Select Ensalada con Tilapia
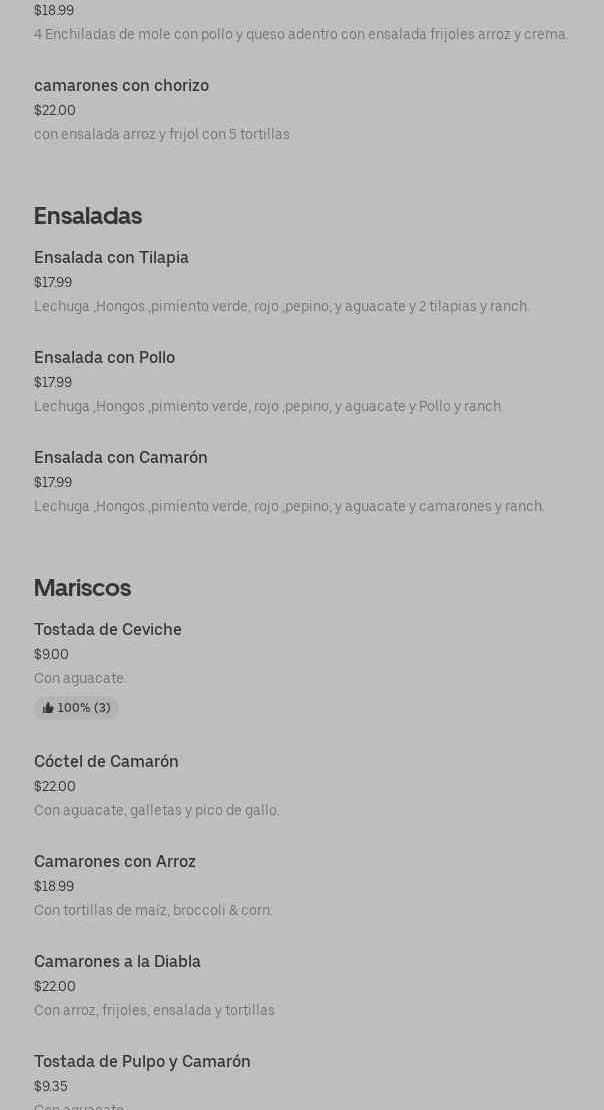The image size is (604, 1110). click(111, 258)
